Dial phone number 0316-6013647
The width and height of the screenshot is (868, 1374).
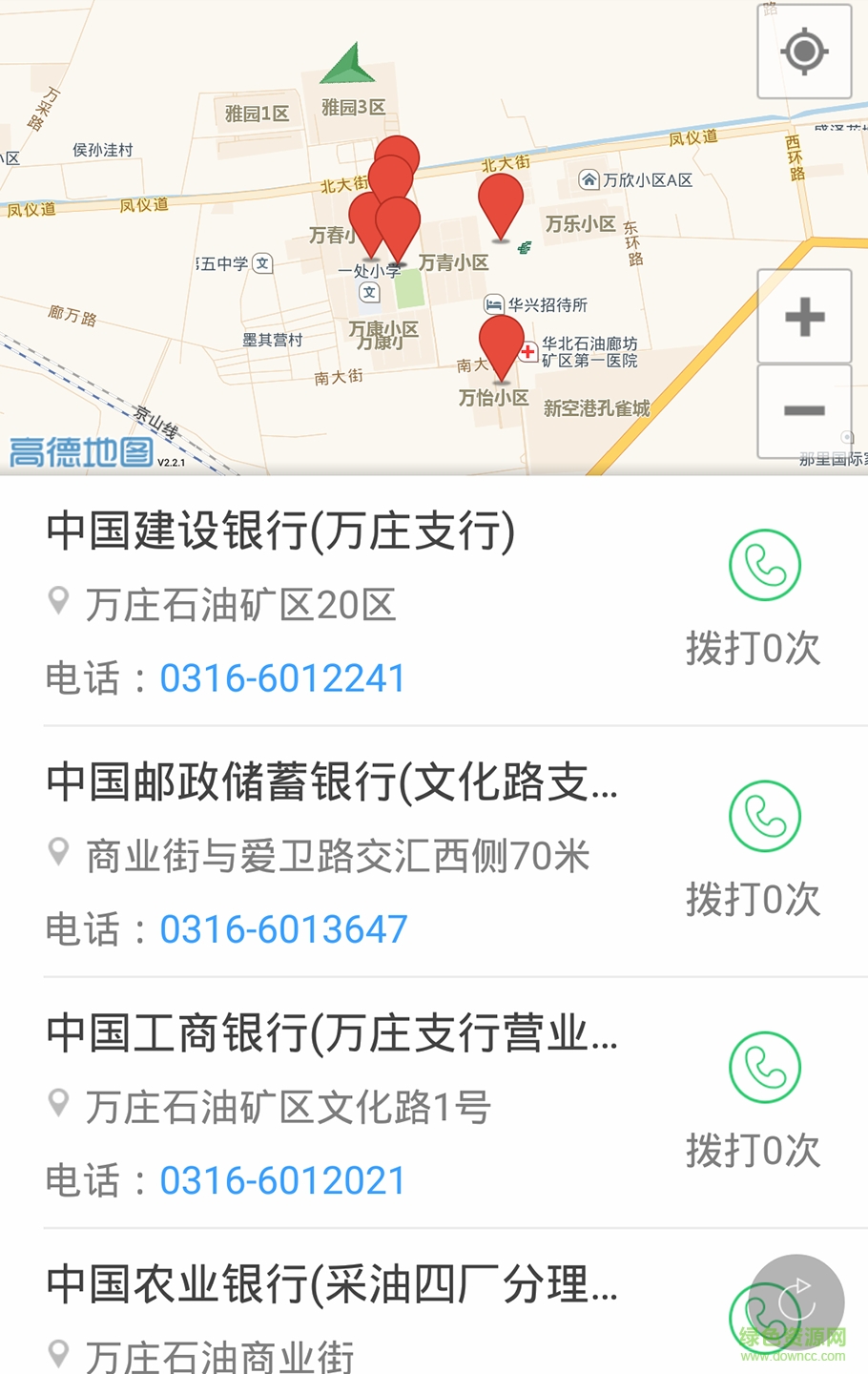coord(283,929)
